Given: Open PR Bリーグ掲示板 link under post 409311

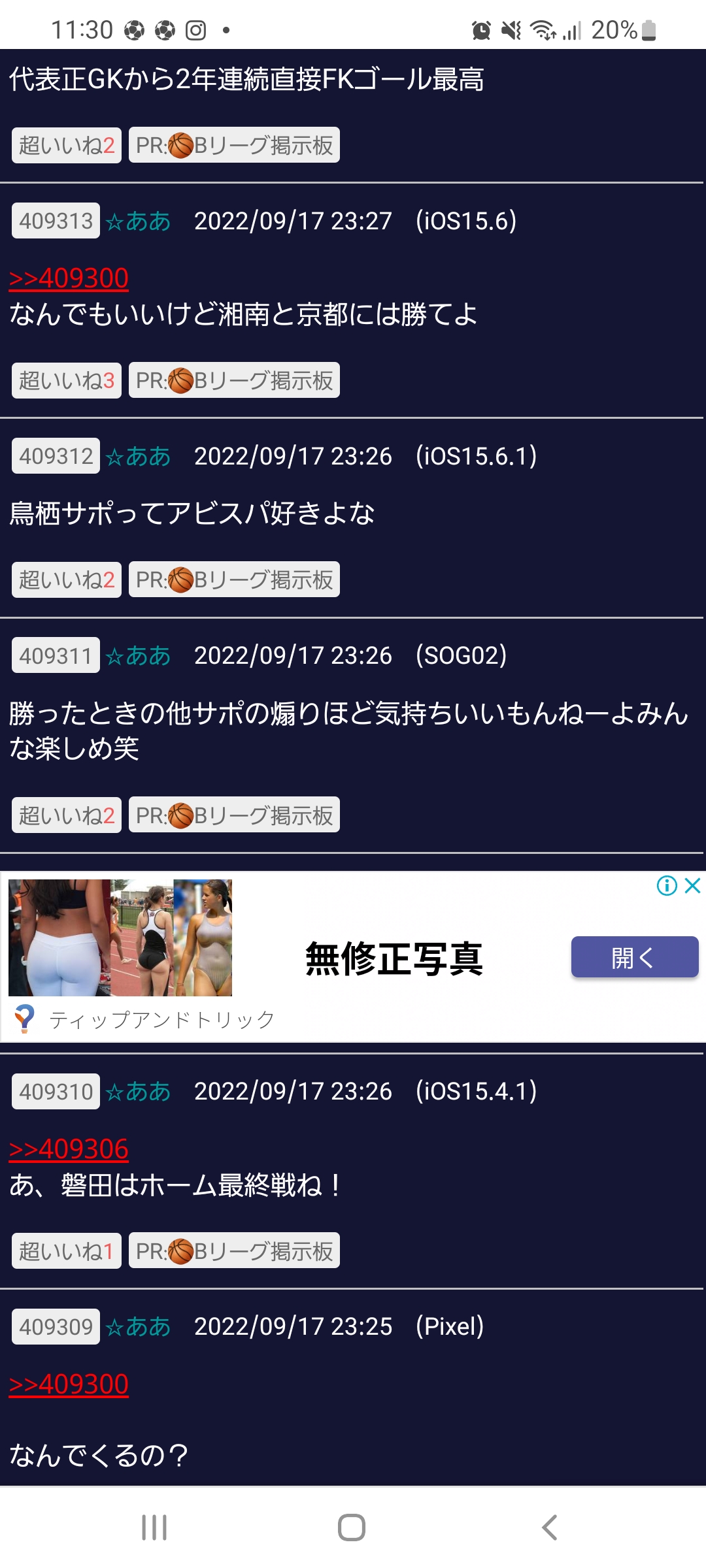Looking at the screenshot, I should (x=234, y=815).
